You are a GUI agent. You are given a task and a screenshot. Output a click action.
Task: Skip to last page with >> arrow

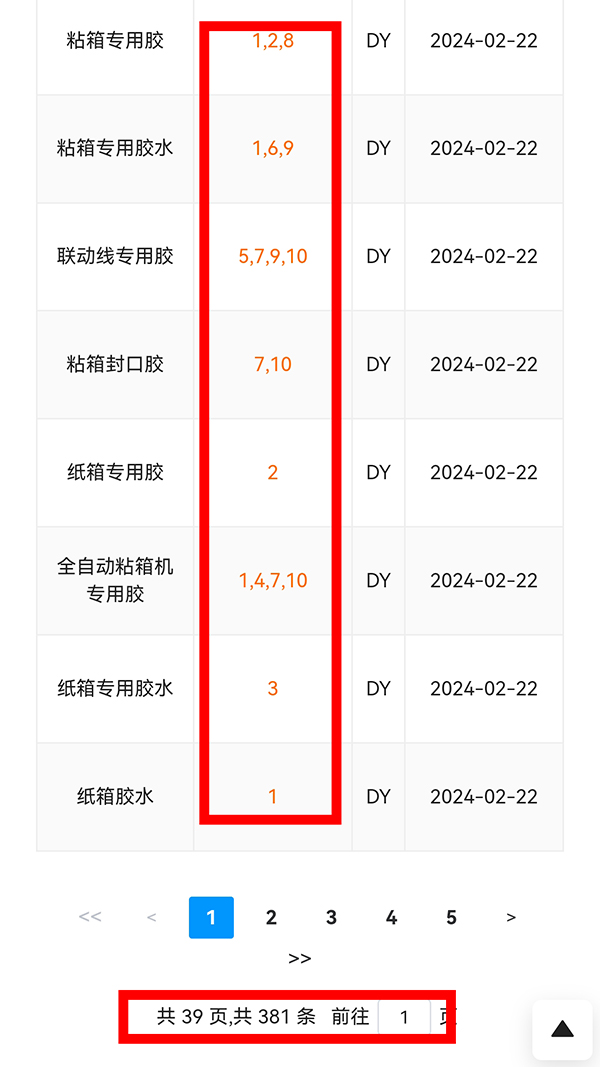point(300,958)
